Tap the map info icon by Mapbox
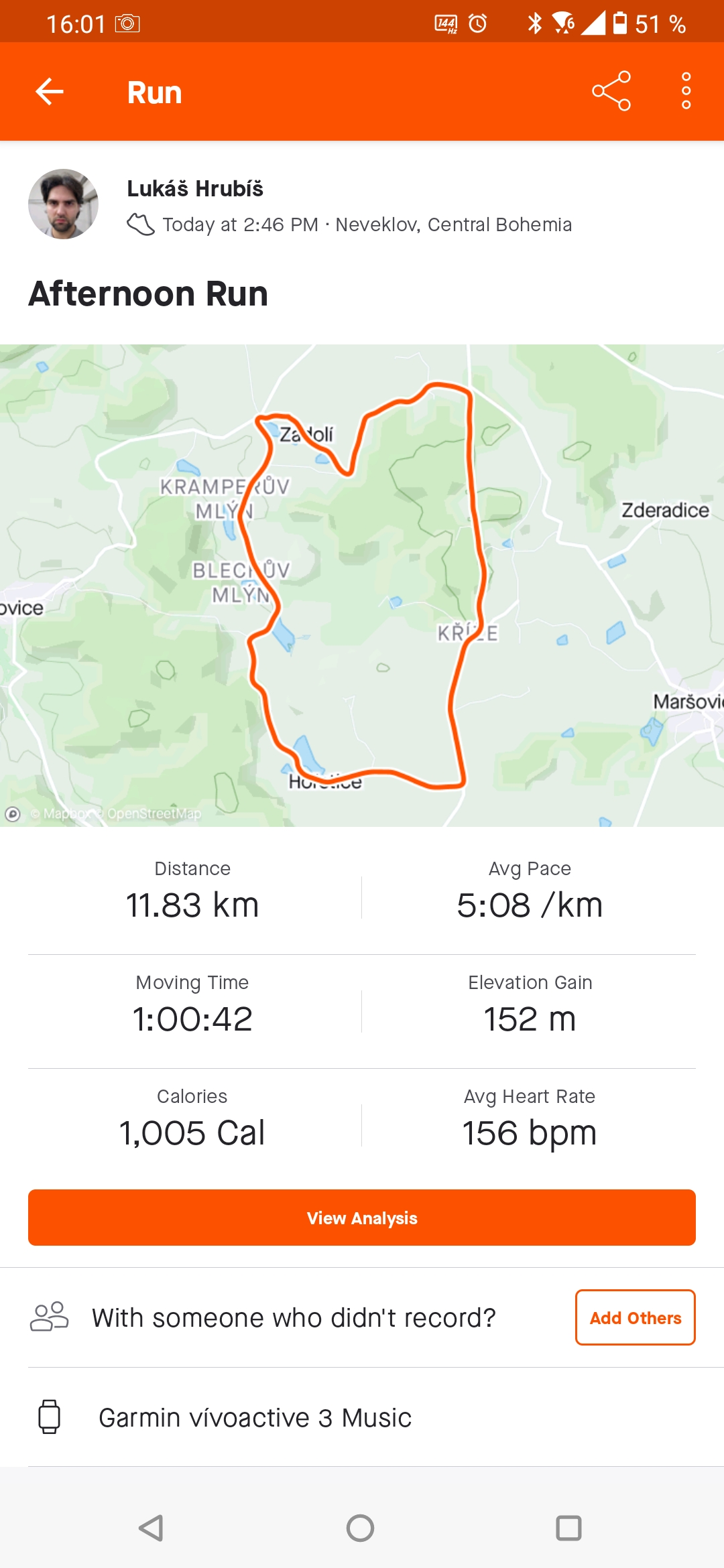 pyautogui.click(x=13, y=813)
